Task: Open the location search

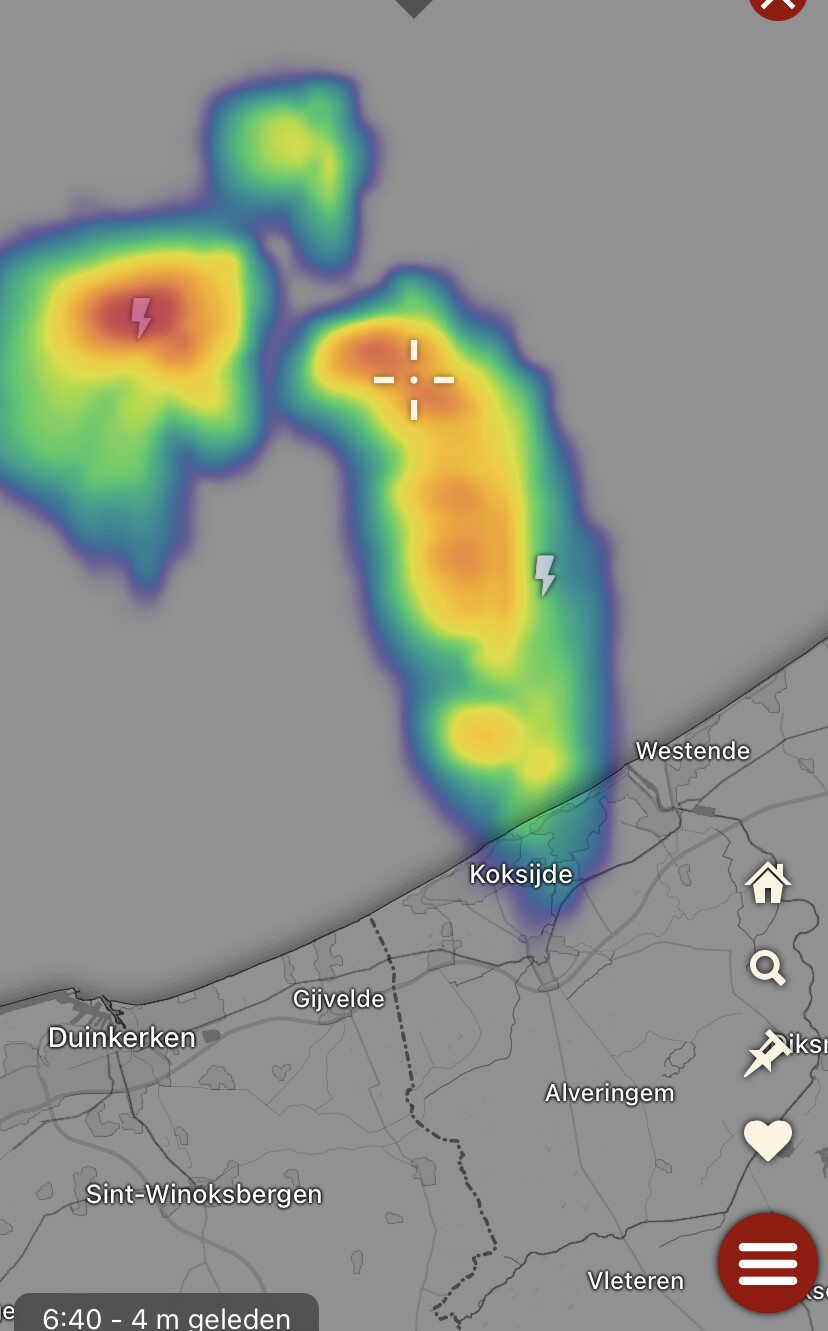Action: (767, 968)
